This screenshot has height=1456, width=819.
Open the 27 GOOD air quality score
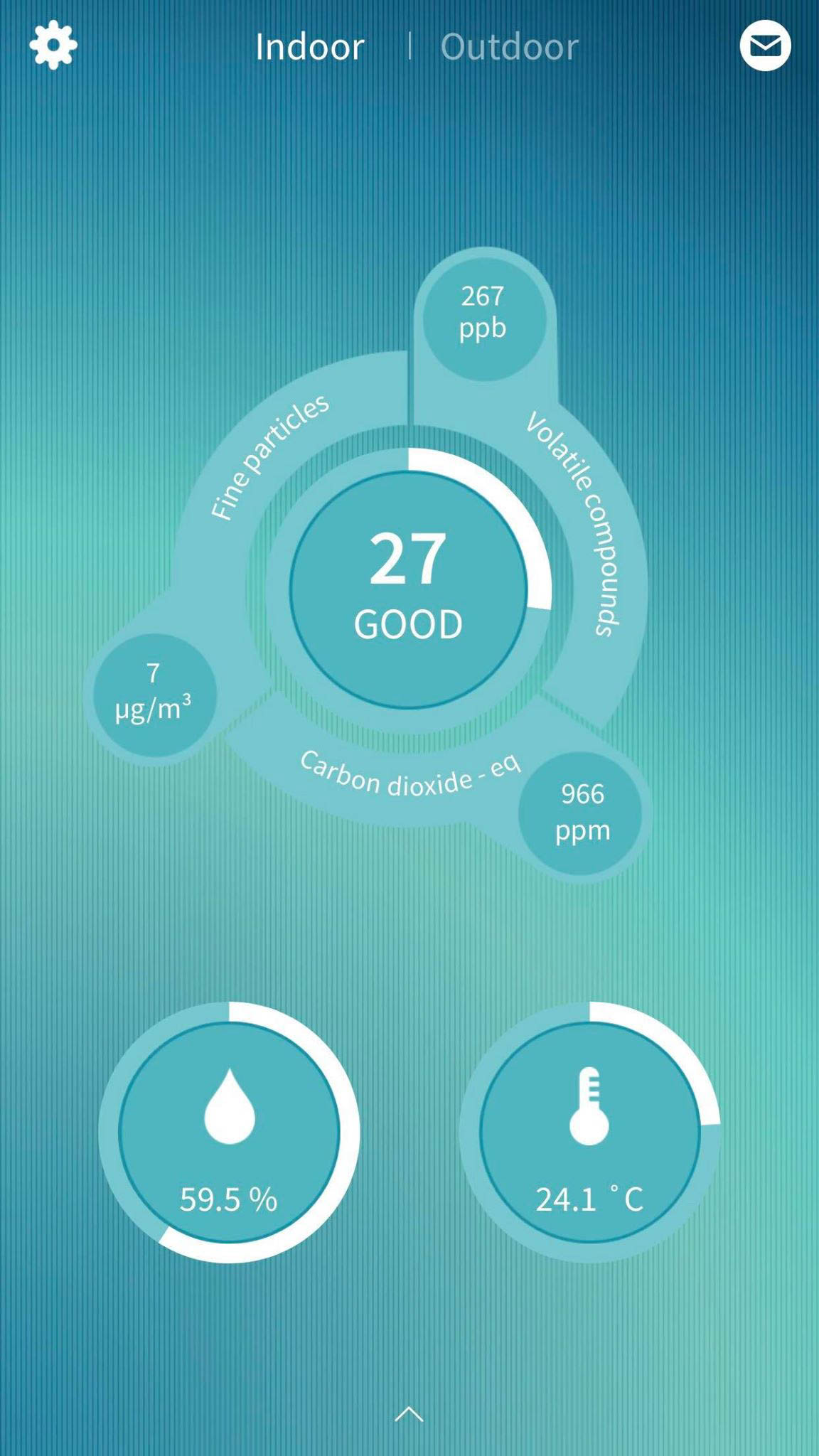[x=408, y=589]
